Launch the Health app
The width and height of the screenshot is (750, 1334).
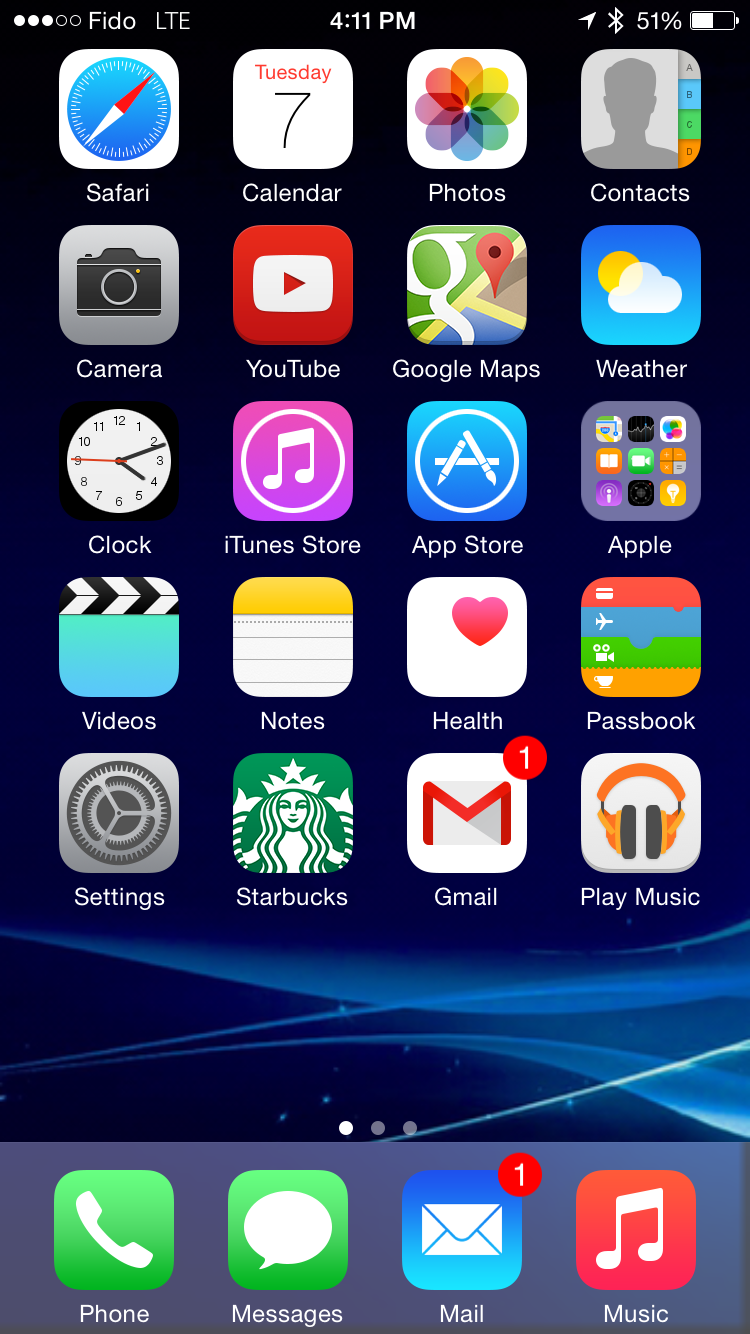pos(467,637)
